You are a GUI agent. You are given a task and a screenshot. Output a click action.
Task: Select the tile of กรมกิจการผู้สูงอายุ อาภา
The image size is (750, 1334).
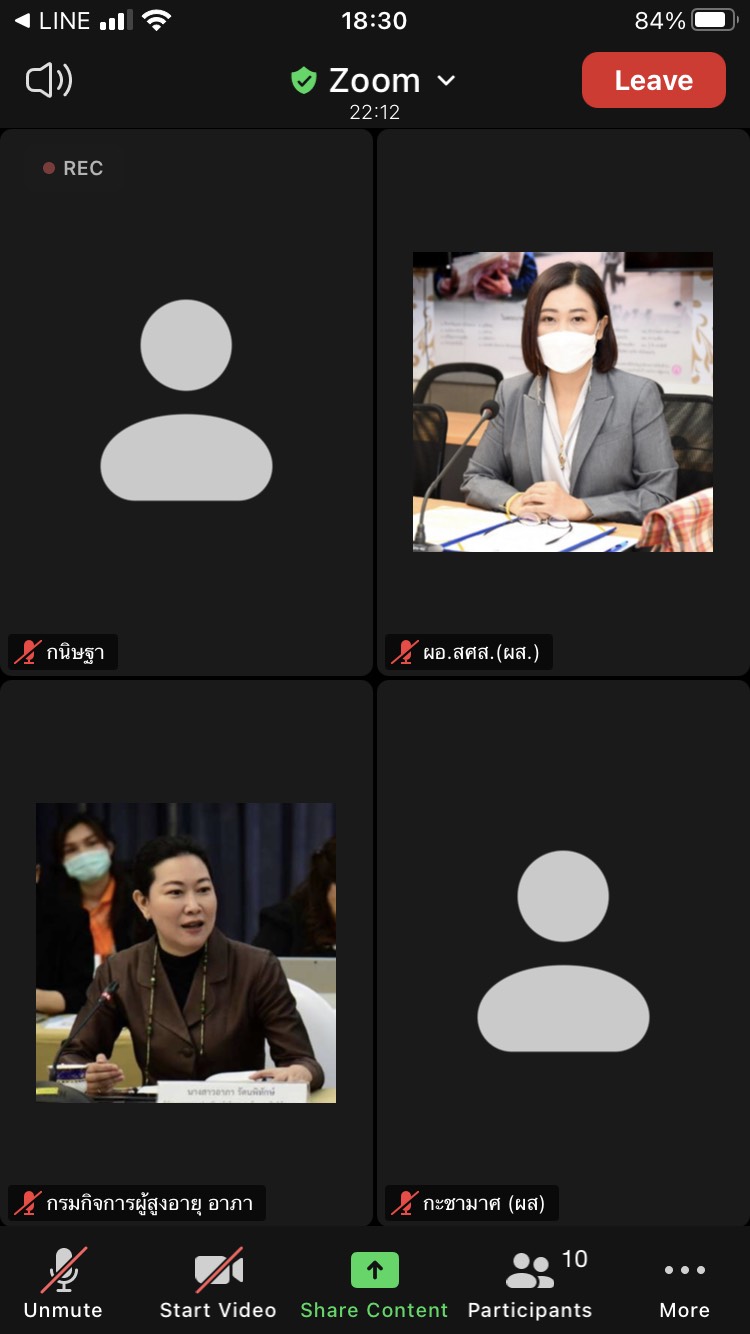pos(187,953)
